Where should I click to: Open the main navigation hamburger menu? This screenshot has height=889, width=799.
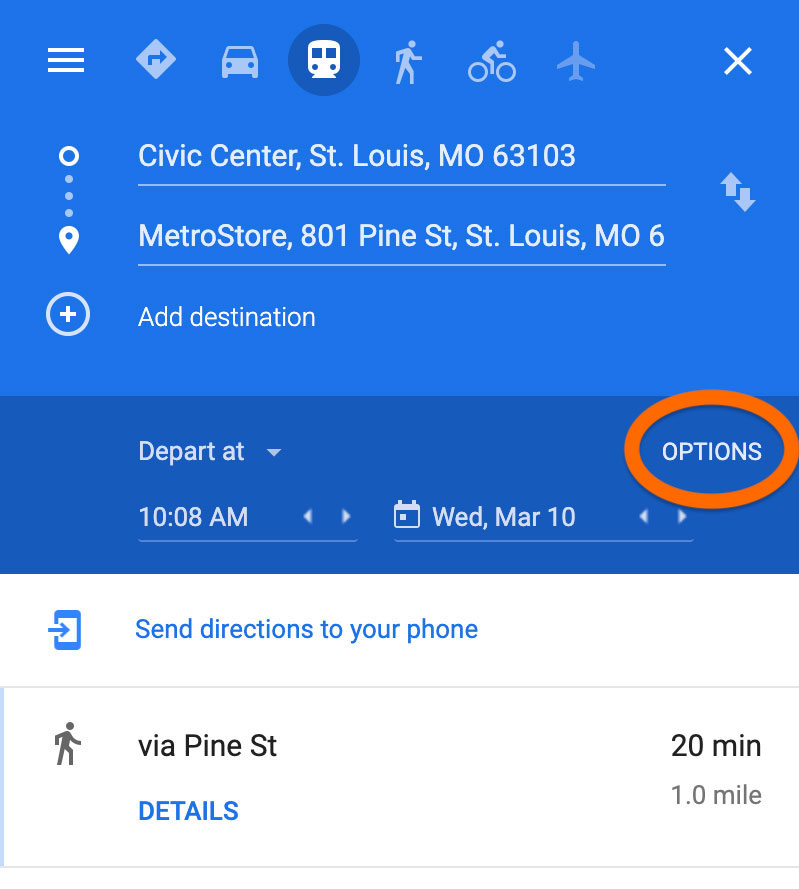tap(66, 60)
